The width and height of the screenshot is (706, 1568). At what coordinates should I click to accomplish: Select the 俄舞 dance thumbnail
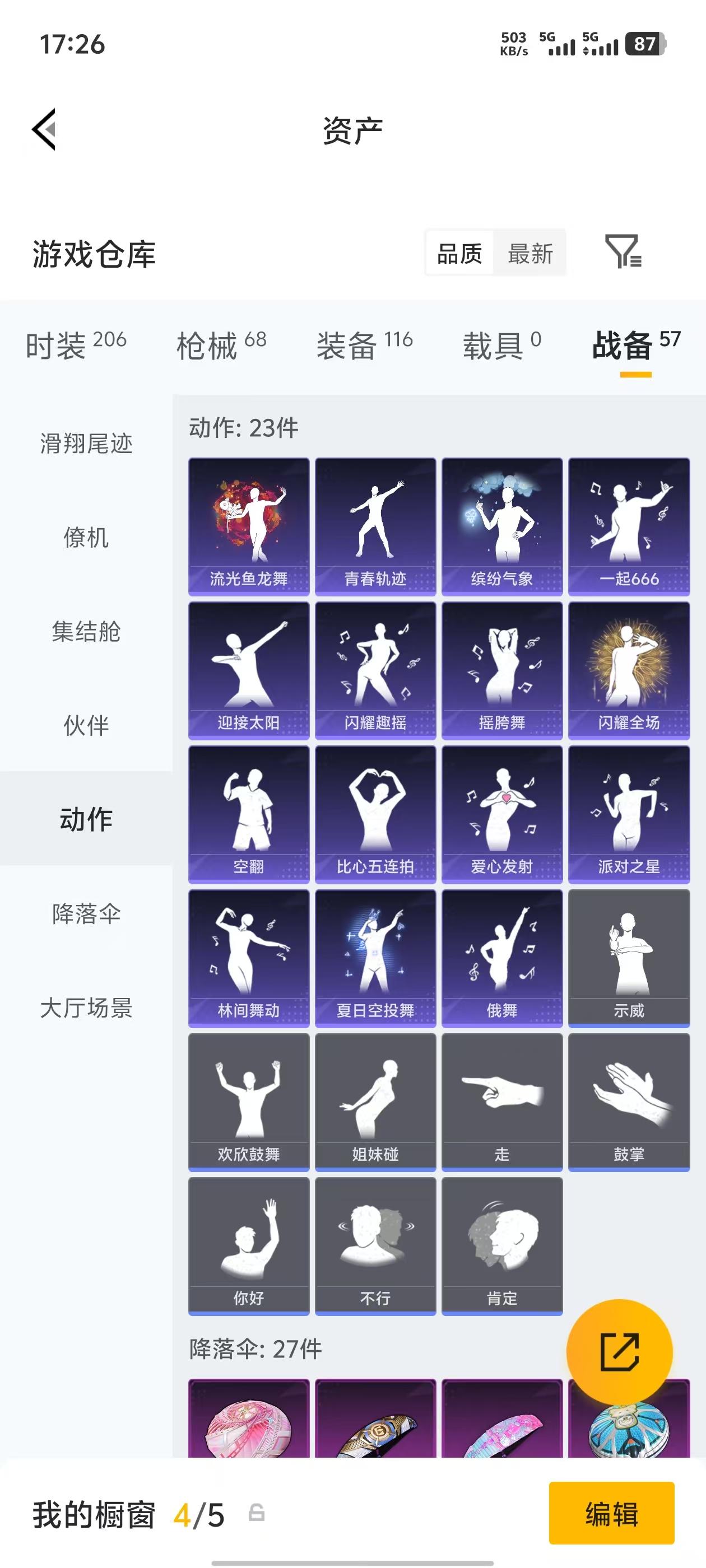pos(502,956)
